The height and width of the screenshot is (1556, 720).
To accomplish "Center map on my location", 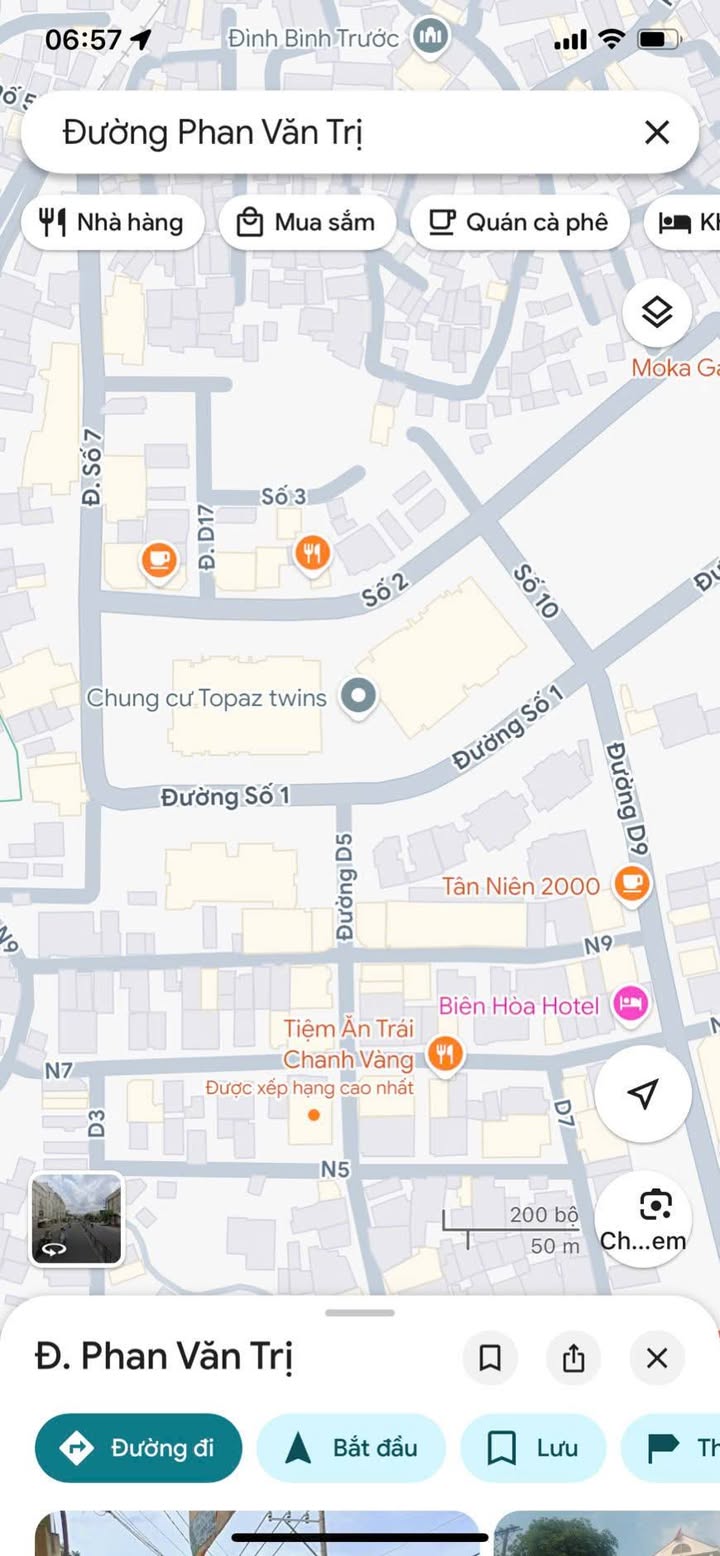I will 643,1094.
